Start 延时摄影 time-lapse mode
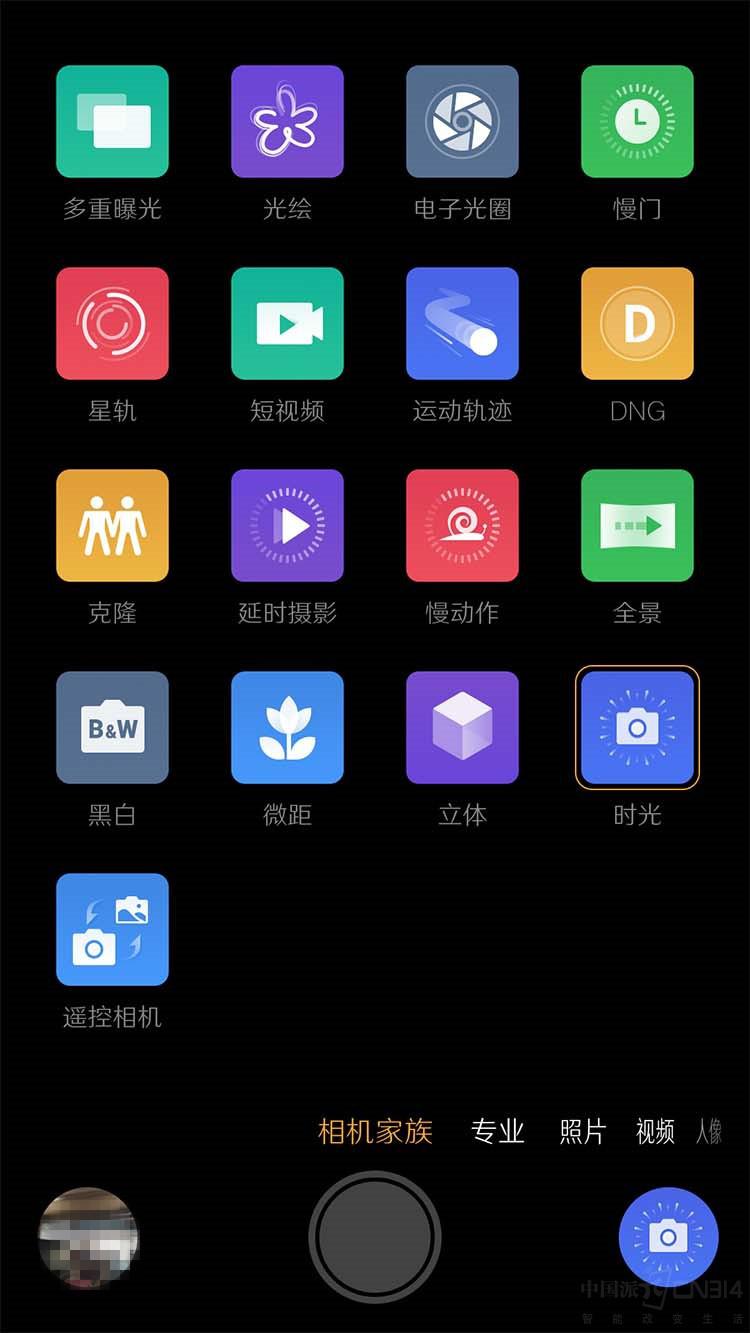This screenshot has width=750, height=1333. (x=287, y=526)
